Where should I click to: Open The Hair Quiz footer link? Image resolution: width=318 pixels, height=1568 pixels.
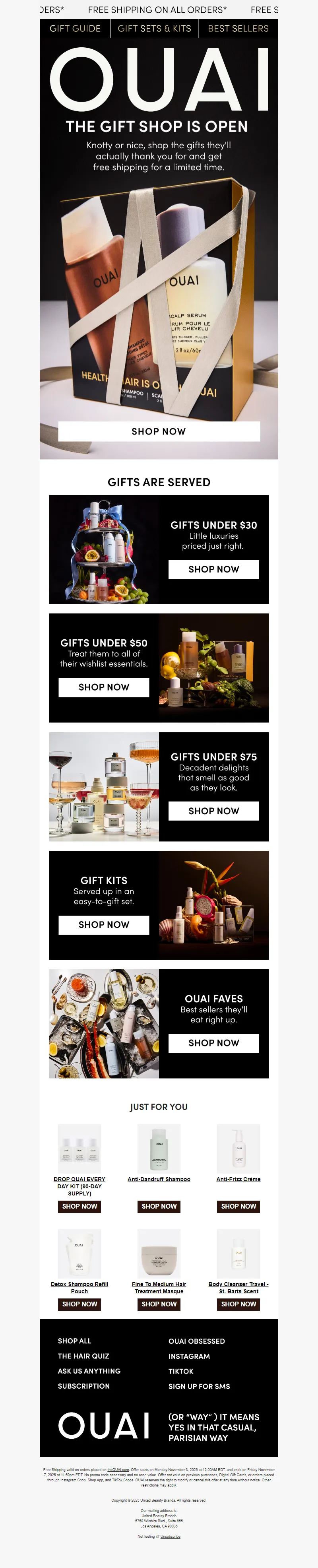tap(83, 1356)
